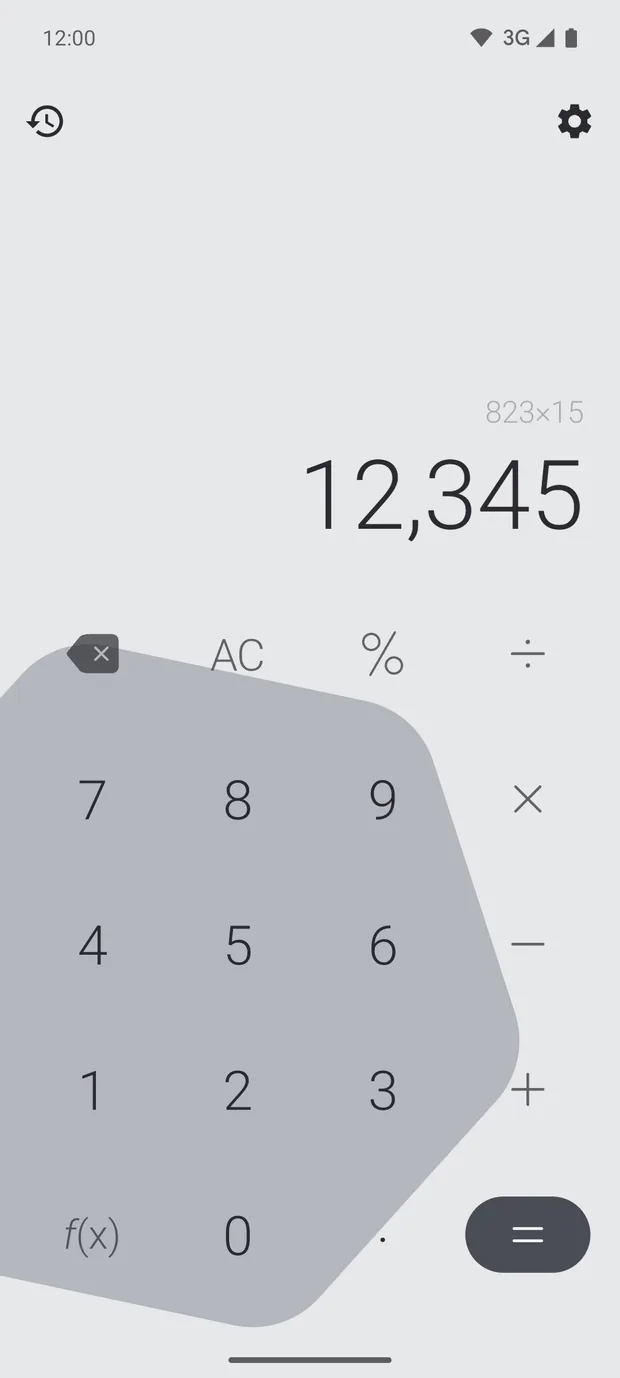Calculate the result with equals
Viewport: 620px width, 1378px height.
(527, 1234)
